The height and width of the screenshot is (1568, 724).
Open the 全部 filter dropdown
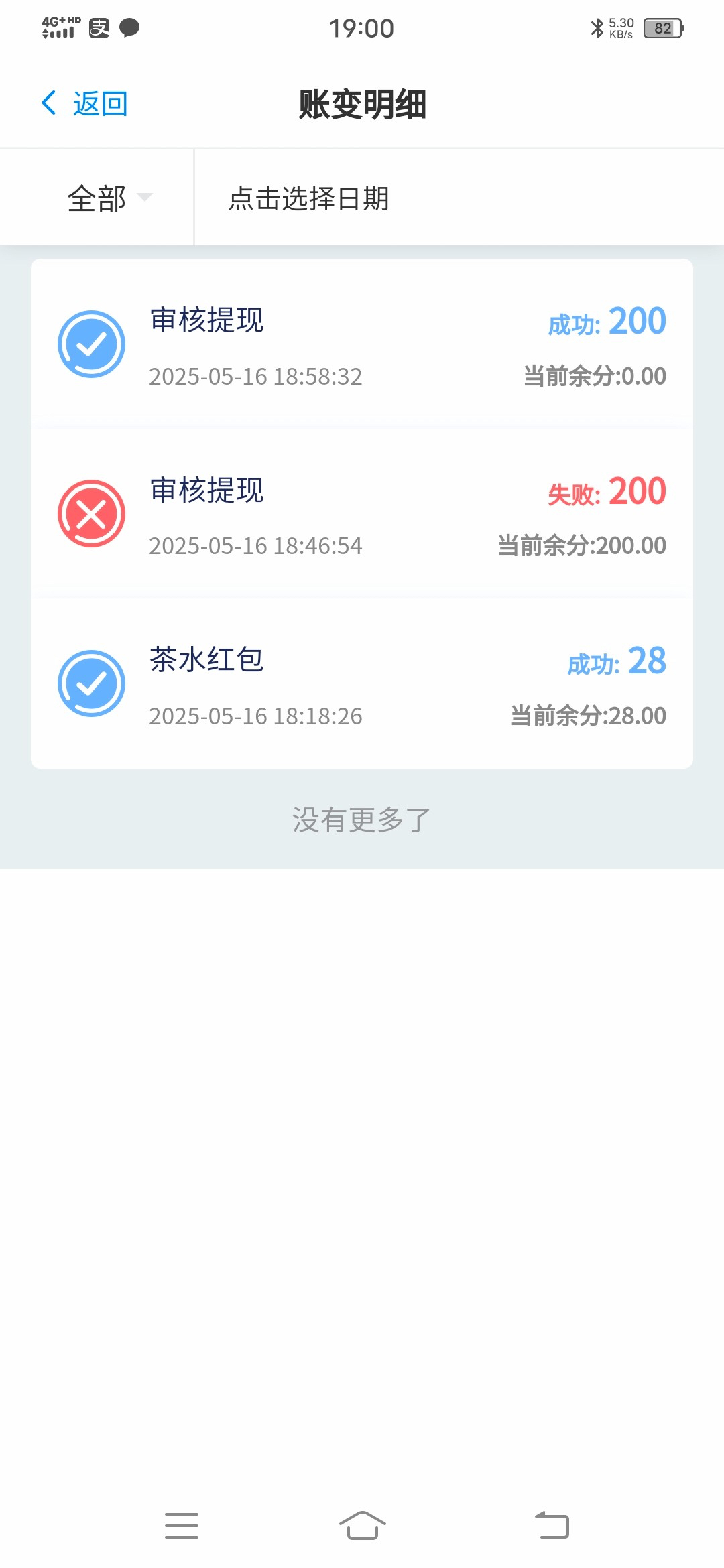pyautogui.click(x=97, y=198)
